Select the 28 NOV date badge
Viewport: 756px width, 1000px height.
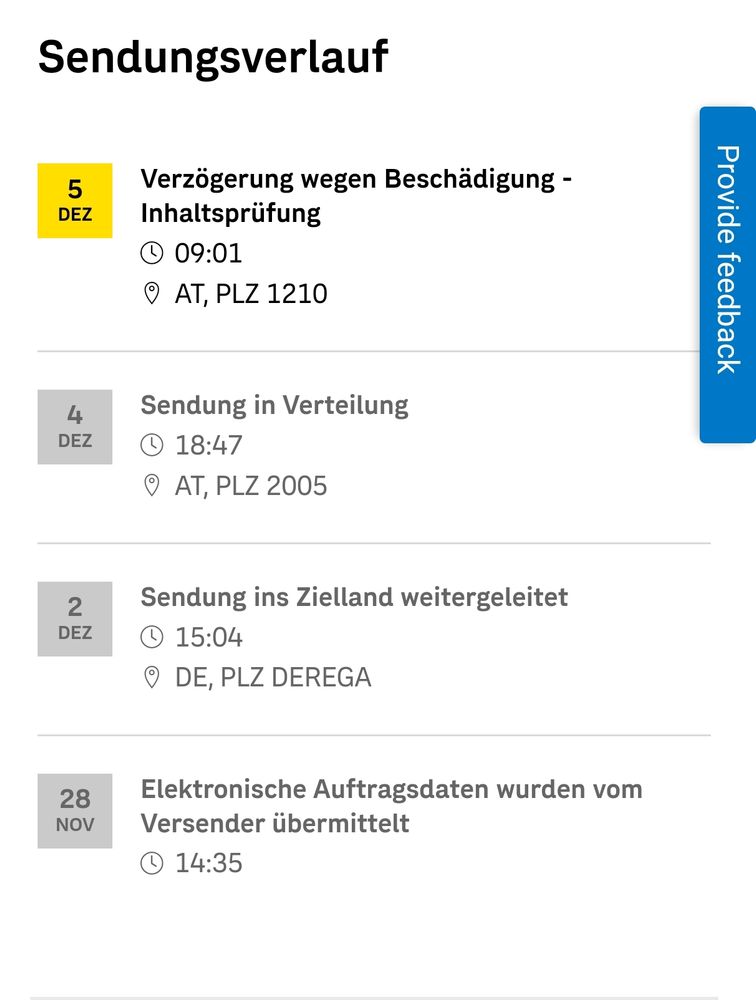[x=75, y=805]
